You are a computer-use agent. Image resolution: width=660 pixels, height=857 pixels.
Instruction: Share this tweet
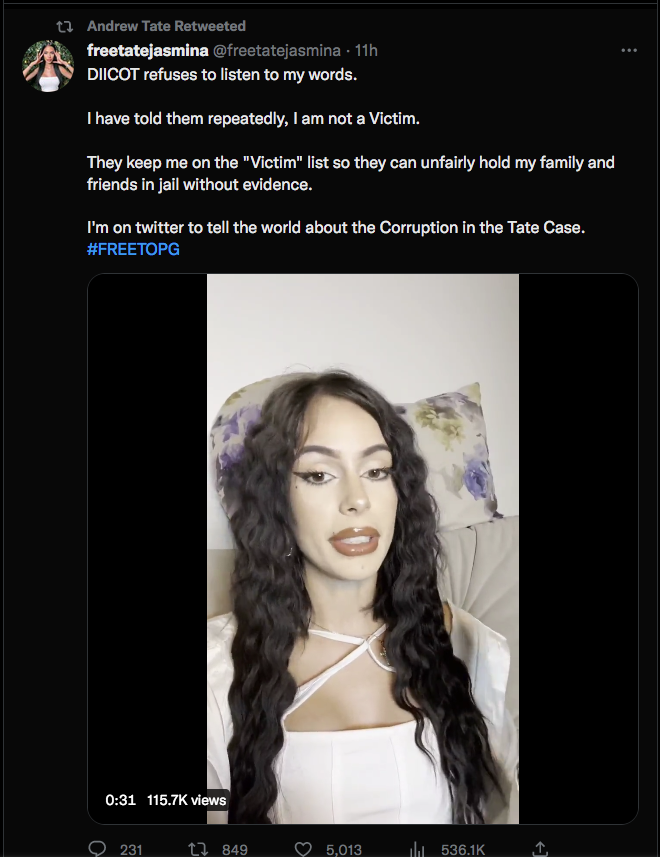[541, 848]
